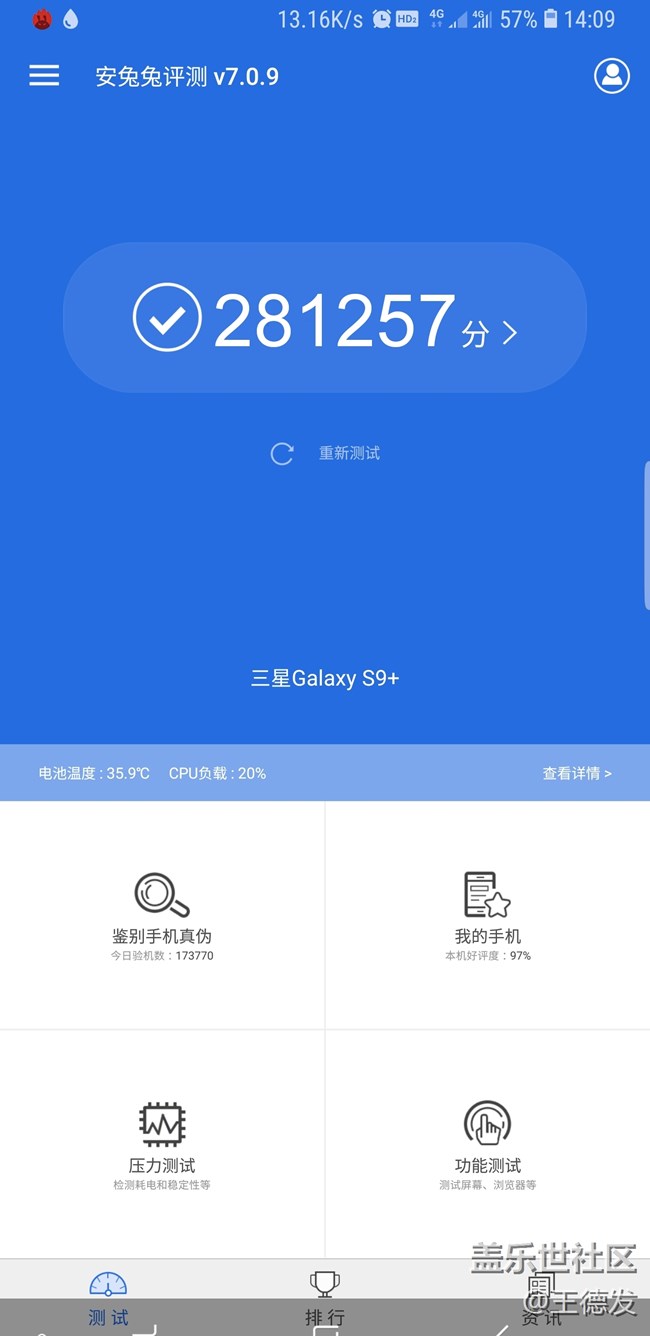
Task: Open 鉴别手机真伪 phone verification
Action: [x=162, y=915]
